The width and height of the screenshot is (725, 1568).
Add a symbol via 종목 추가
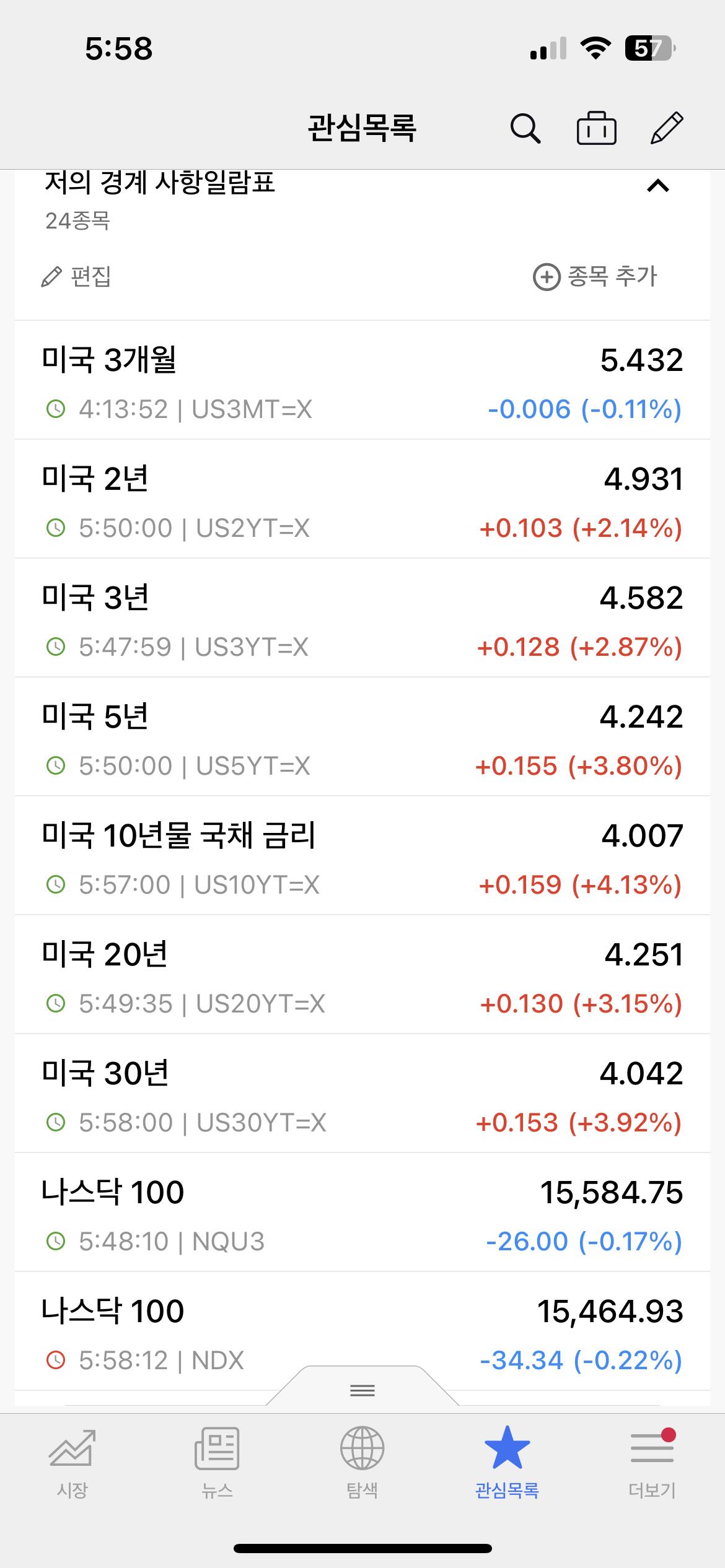pos(595,276)
